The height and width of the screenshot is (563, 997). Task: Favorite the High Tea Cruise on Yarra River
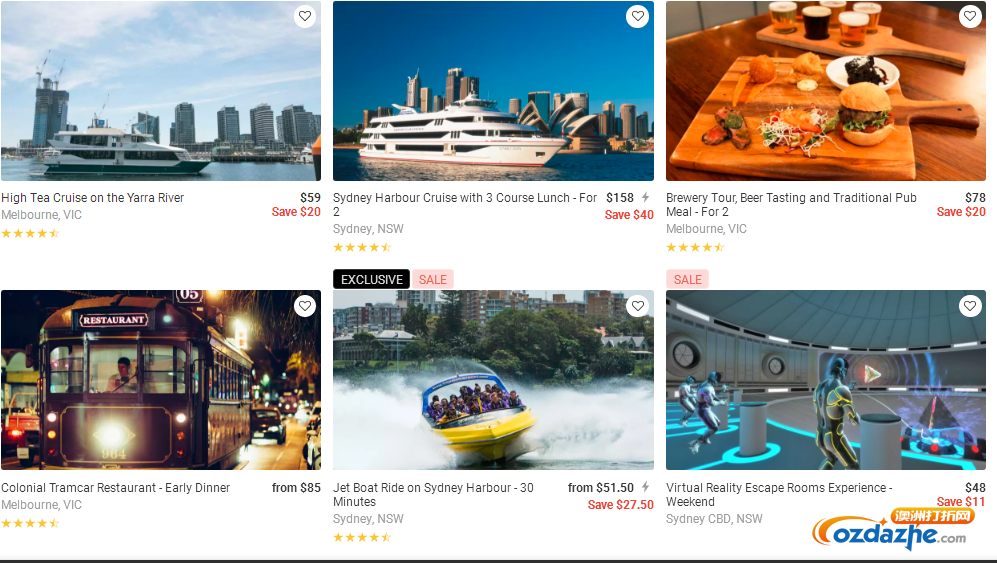(x=305, y=16)
